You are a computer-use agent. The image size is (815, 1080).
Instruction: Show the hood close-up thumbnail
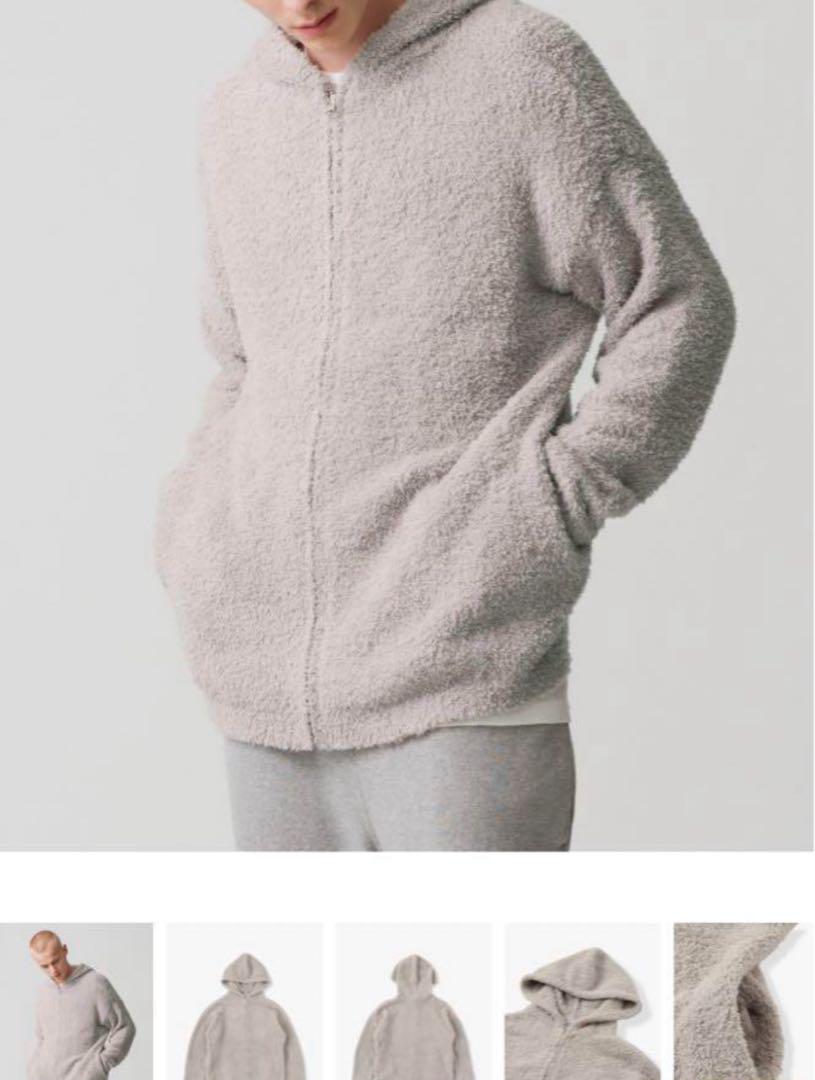(x=582, y=1001)
